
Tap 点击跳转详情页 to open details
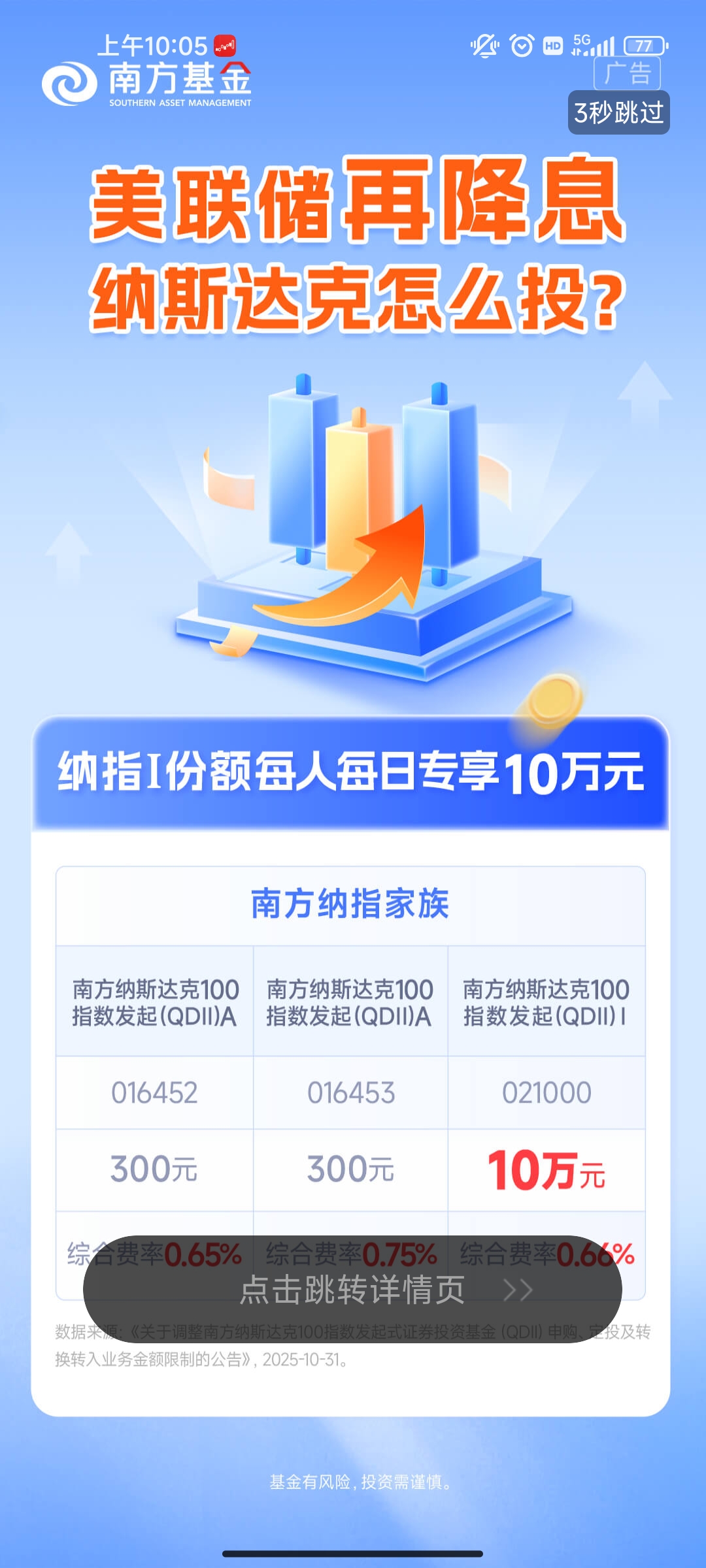[x=352, y=1289]
